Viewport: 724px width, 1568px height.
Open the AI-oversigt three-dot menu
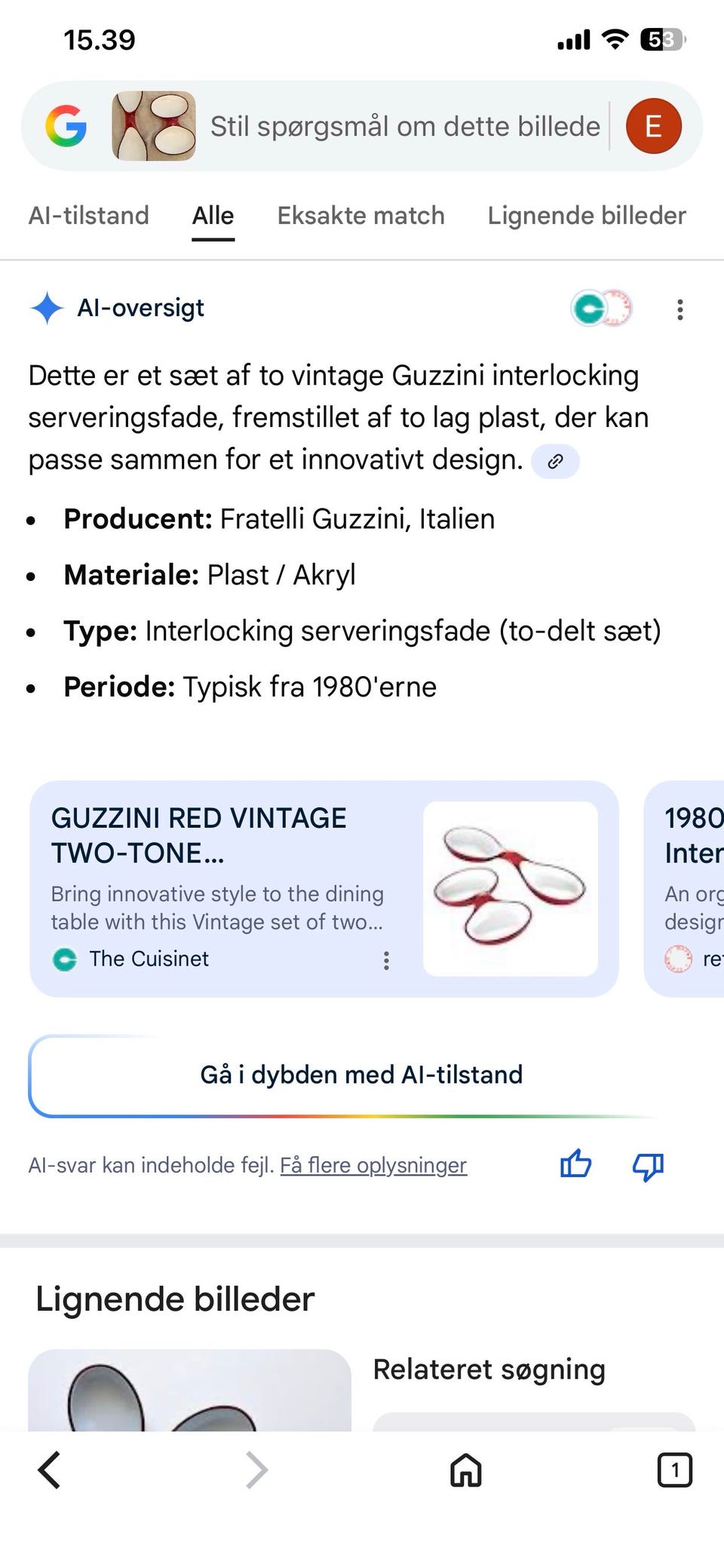coord(680,308)
